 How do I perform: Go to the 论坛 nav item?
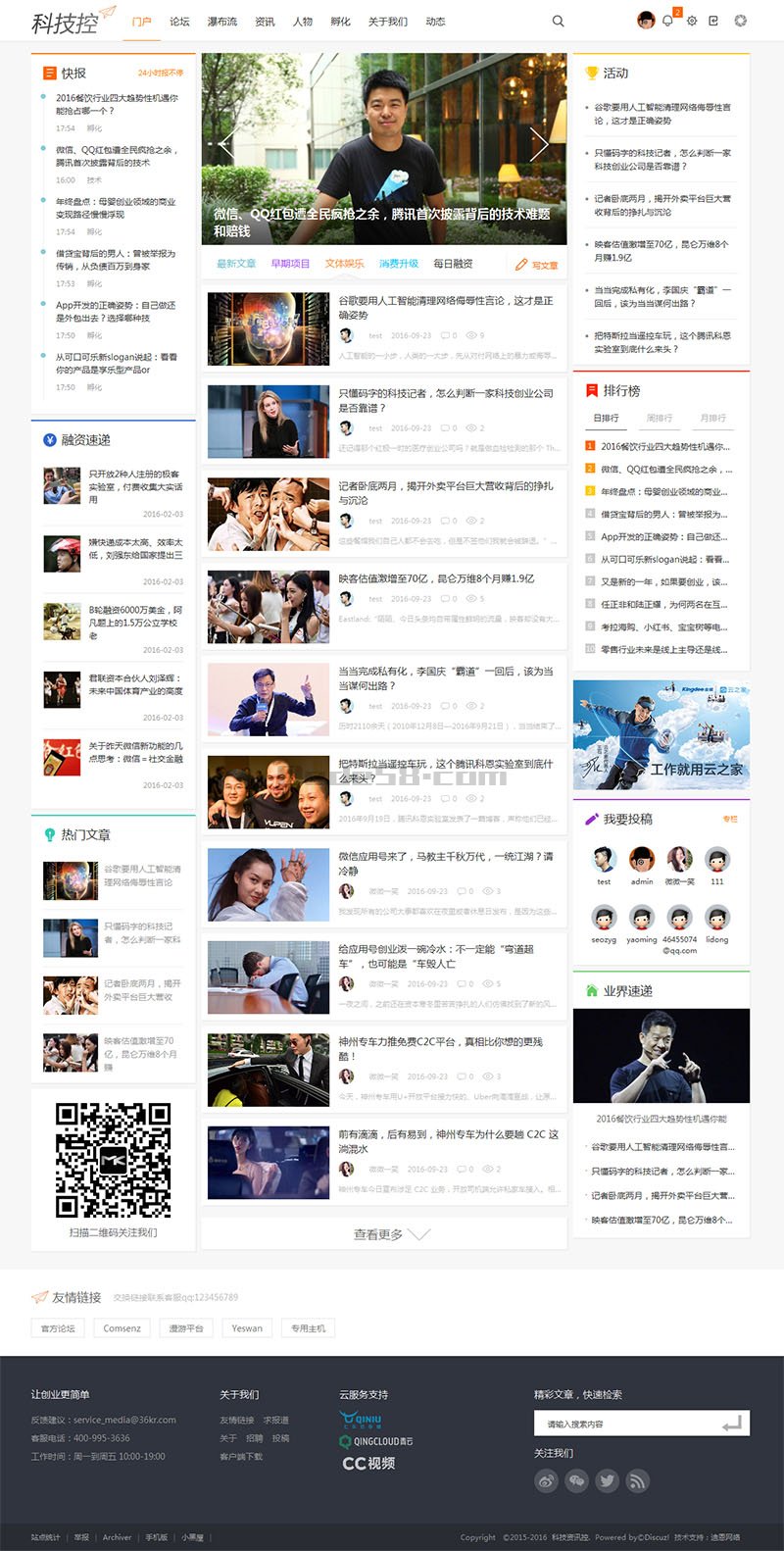pos(179,22)
